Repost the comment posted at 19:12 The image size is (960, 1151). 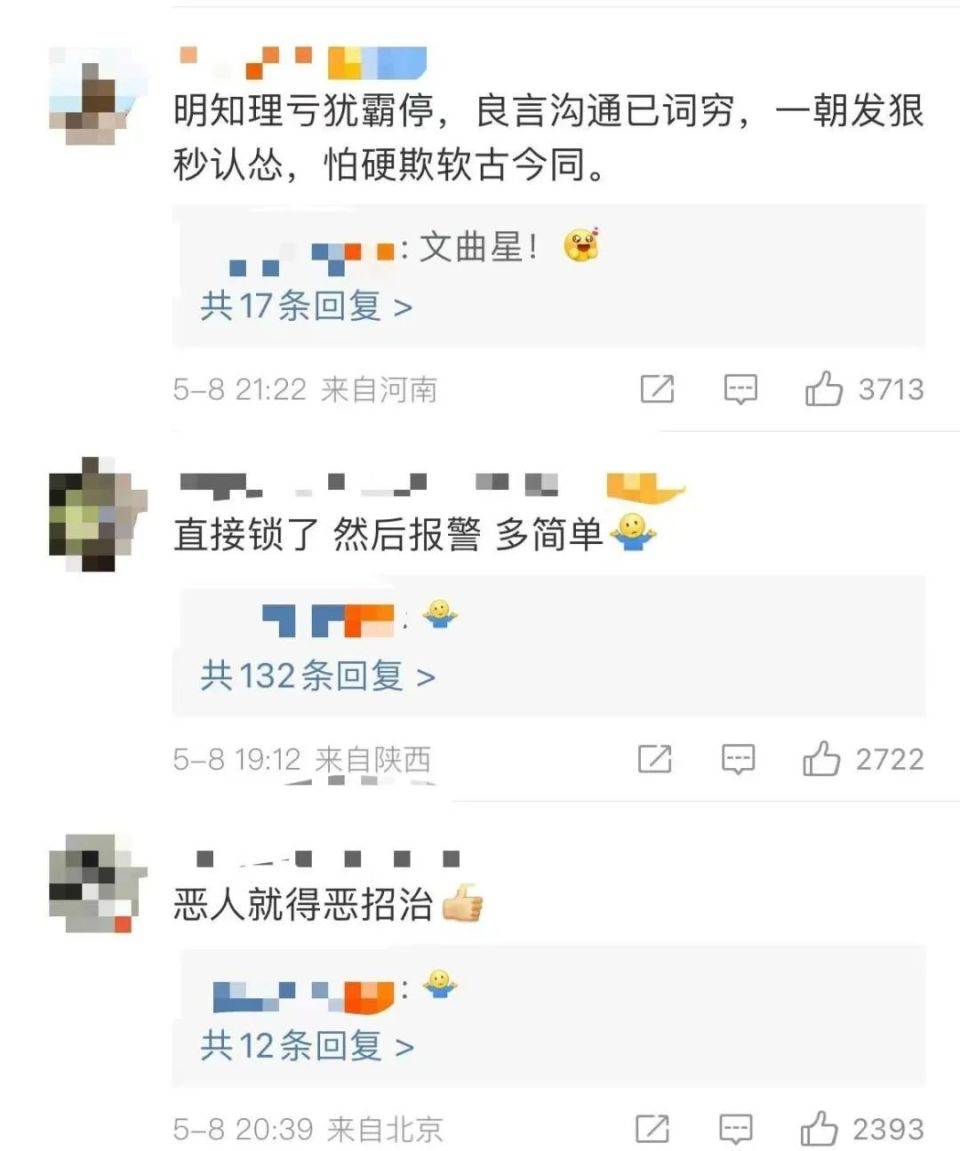pos(654,760)
